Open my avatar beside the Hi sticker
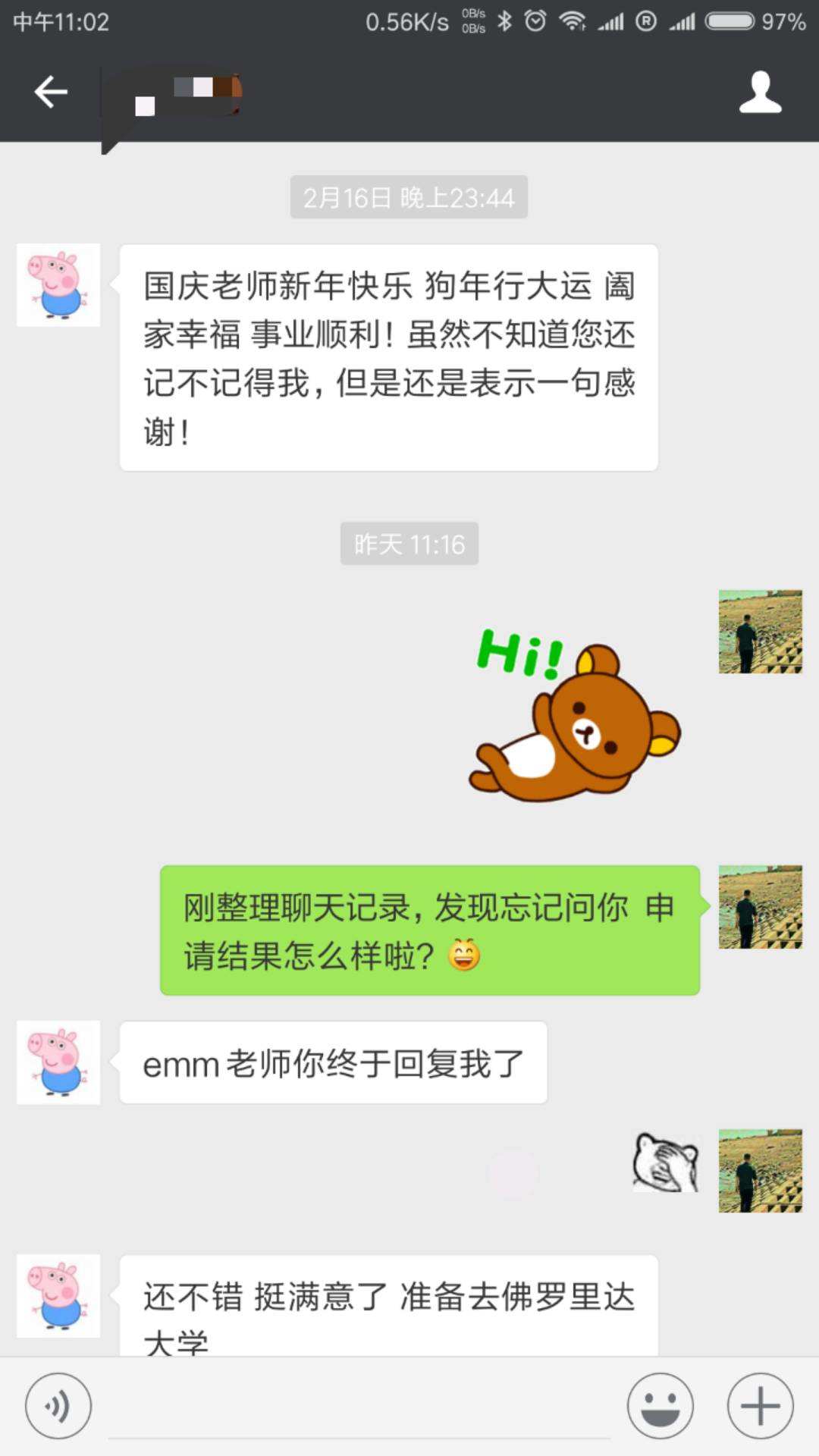Image resolution: width=819 pixels, height=1456 pixels. point(760,632)
